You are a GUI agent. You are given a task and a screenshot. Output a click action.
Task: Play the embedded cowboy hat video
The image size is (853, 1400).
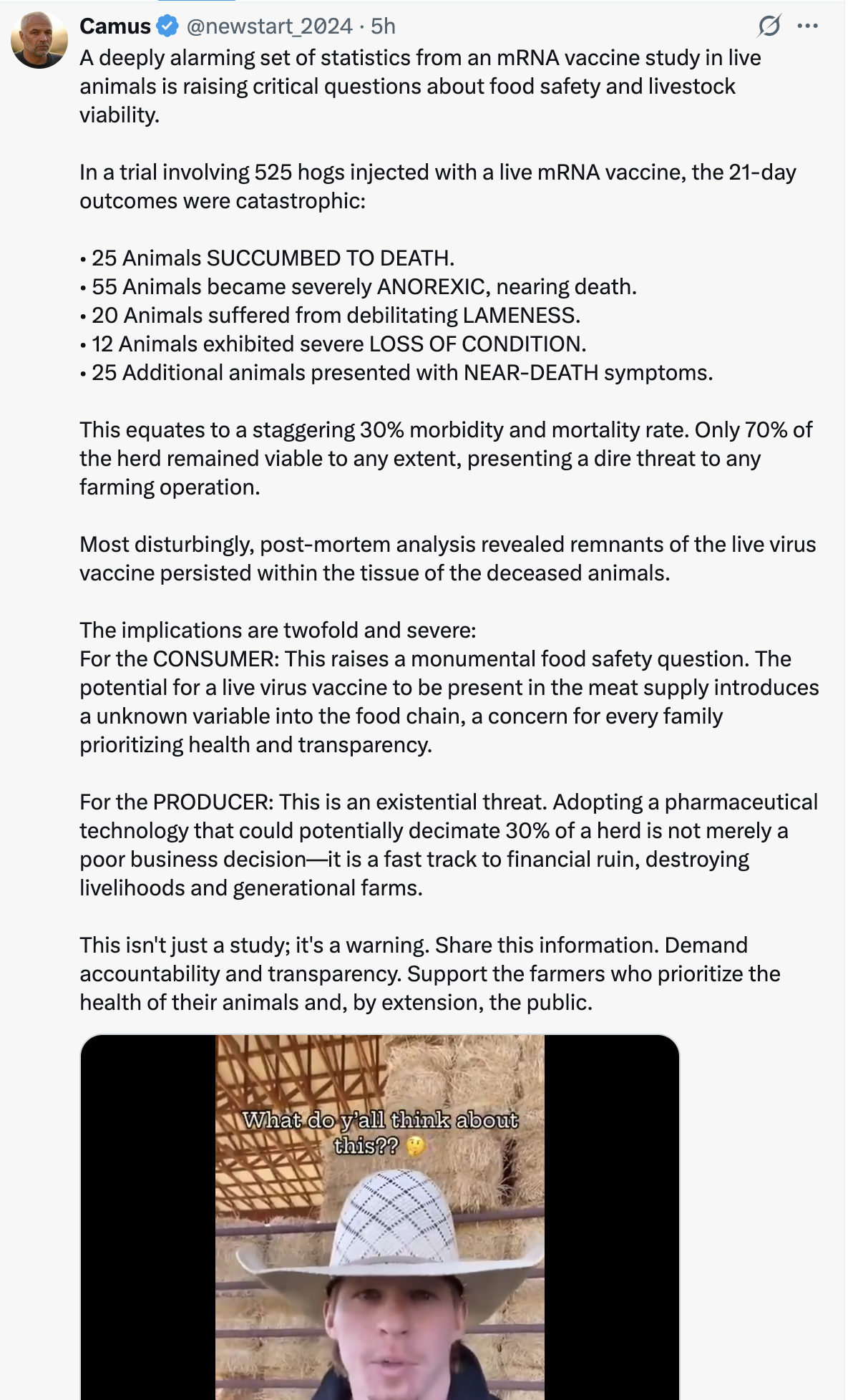point(380,1217)
